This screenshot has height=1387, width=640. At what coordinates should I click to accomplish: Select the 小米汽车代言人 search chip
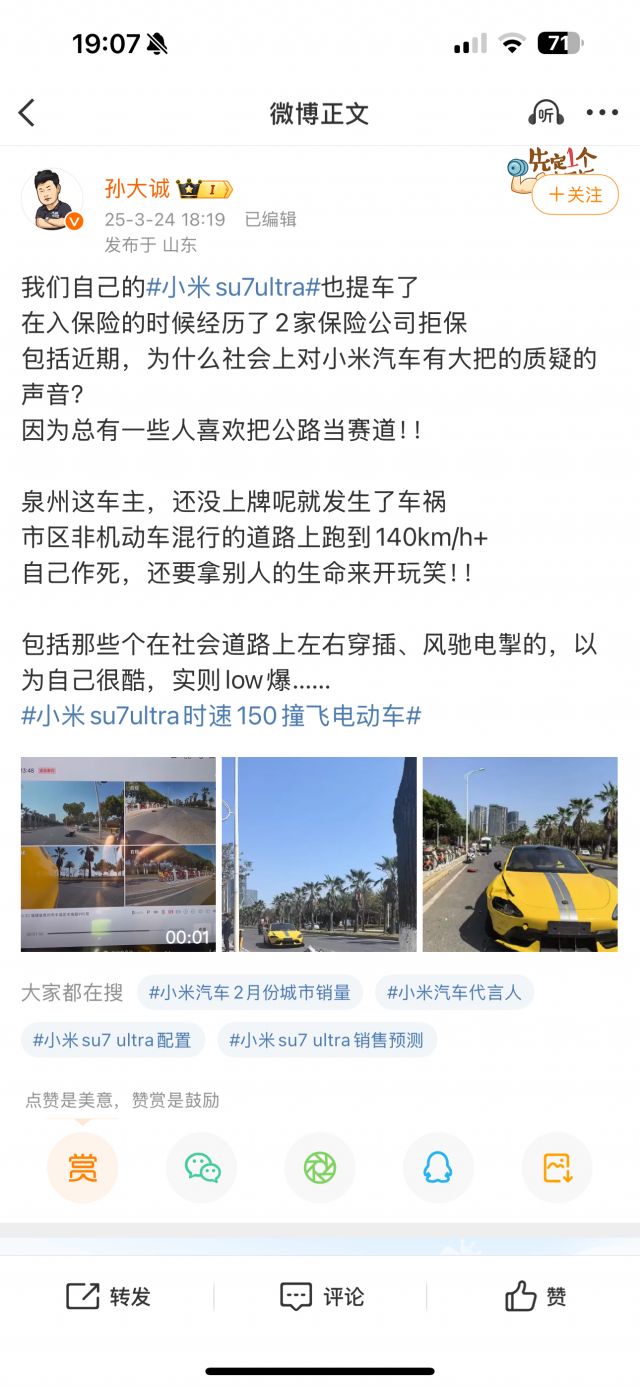(455, 992)
